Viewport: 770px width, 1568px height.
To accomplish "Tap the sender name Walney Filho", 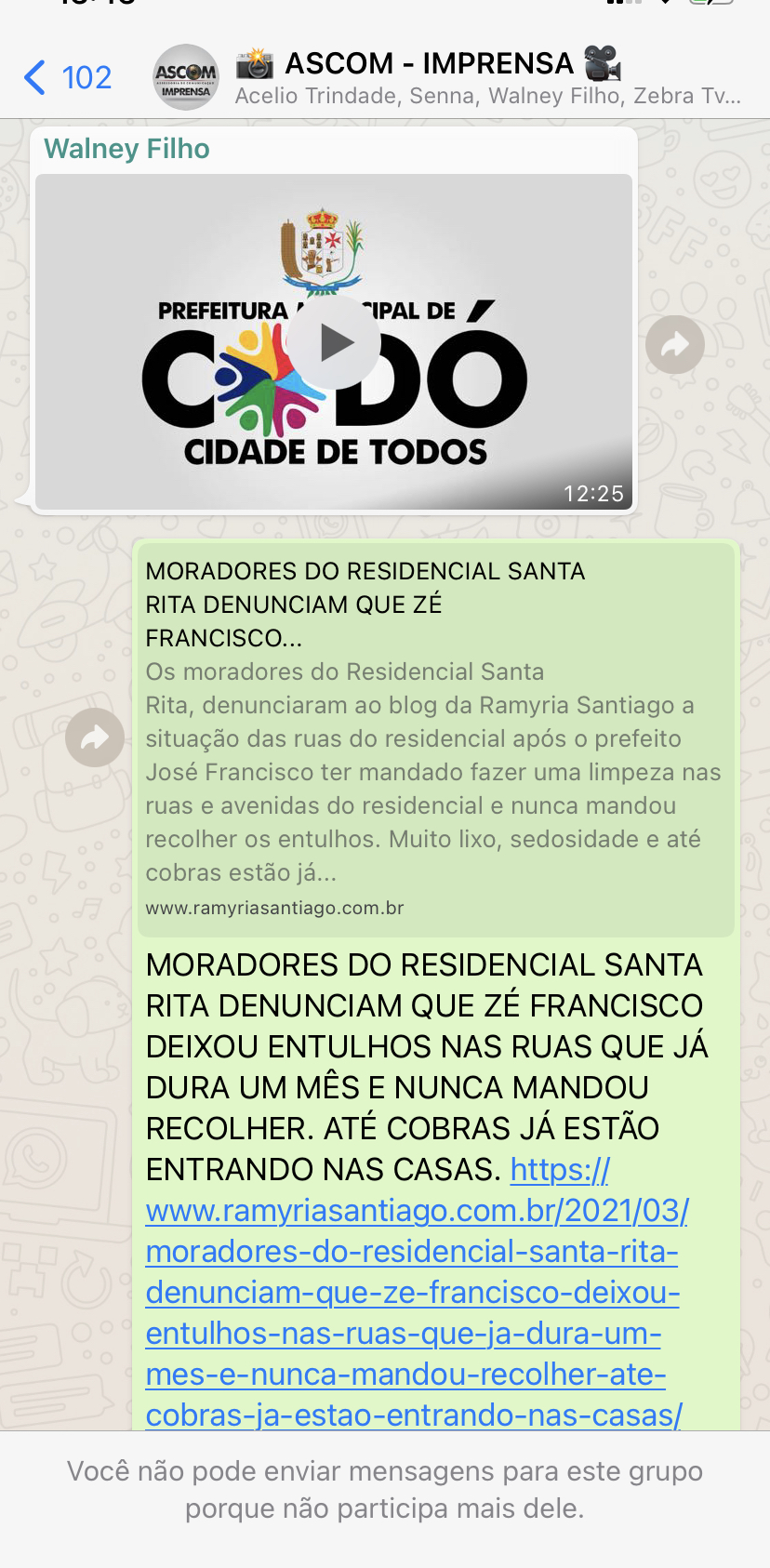I will tap(127, 149).
